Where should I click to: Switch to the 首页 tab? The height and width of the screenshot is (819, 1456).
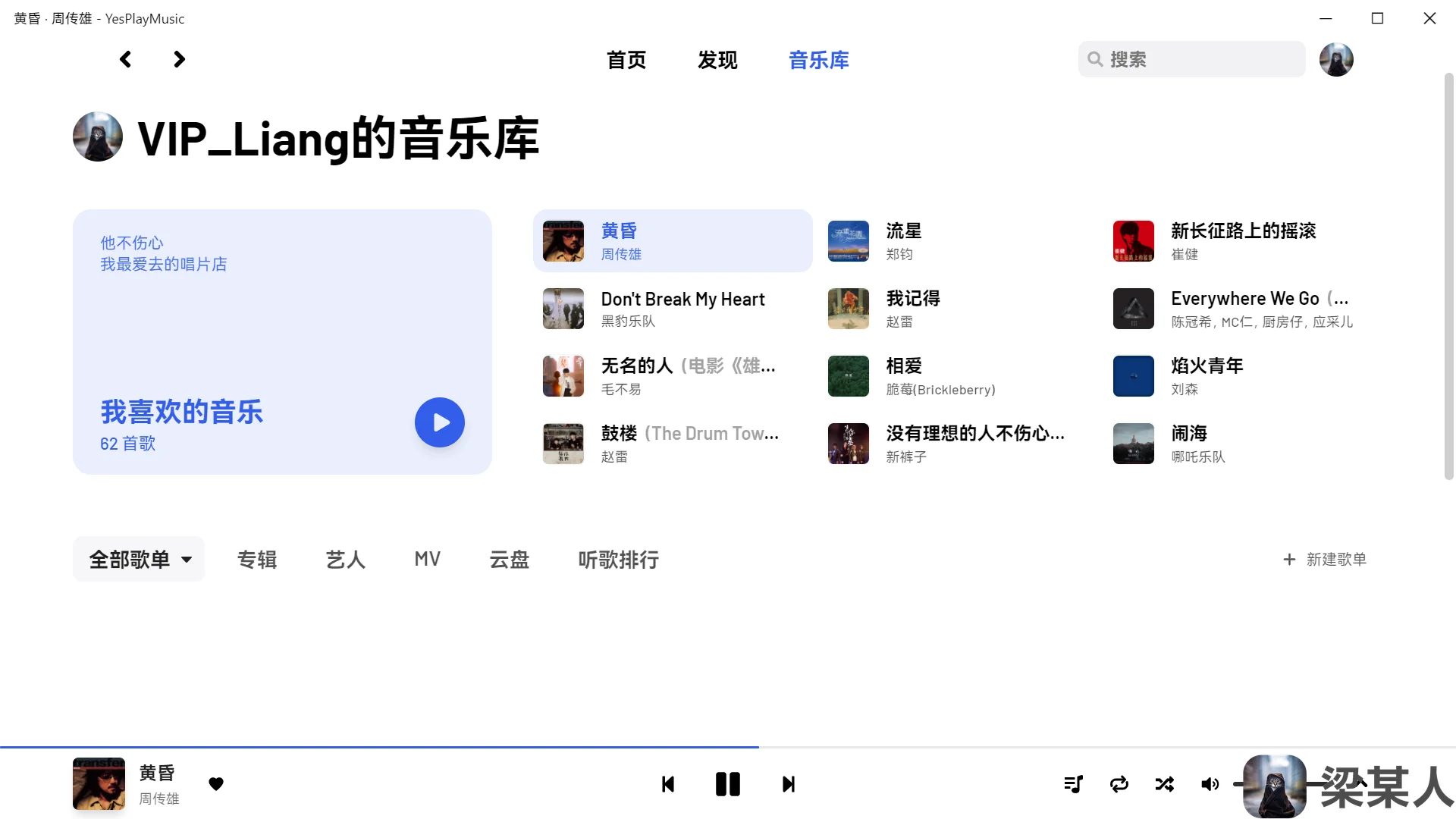coord(626,60)
